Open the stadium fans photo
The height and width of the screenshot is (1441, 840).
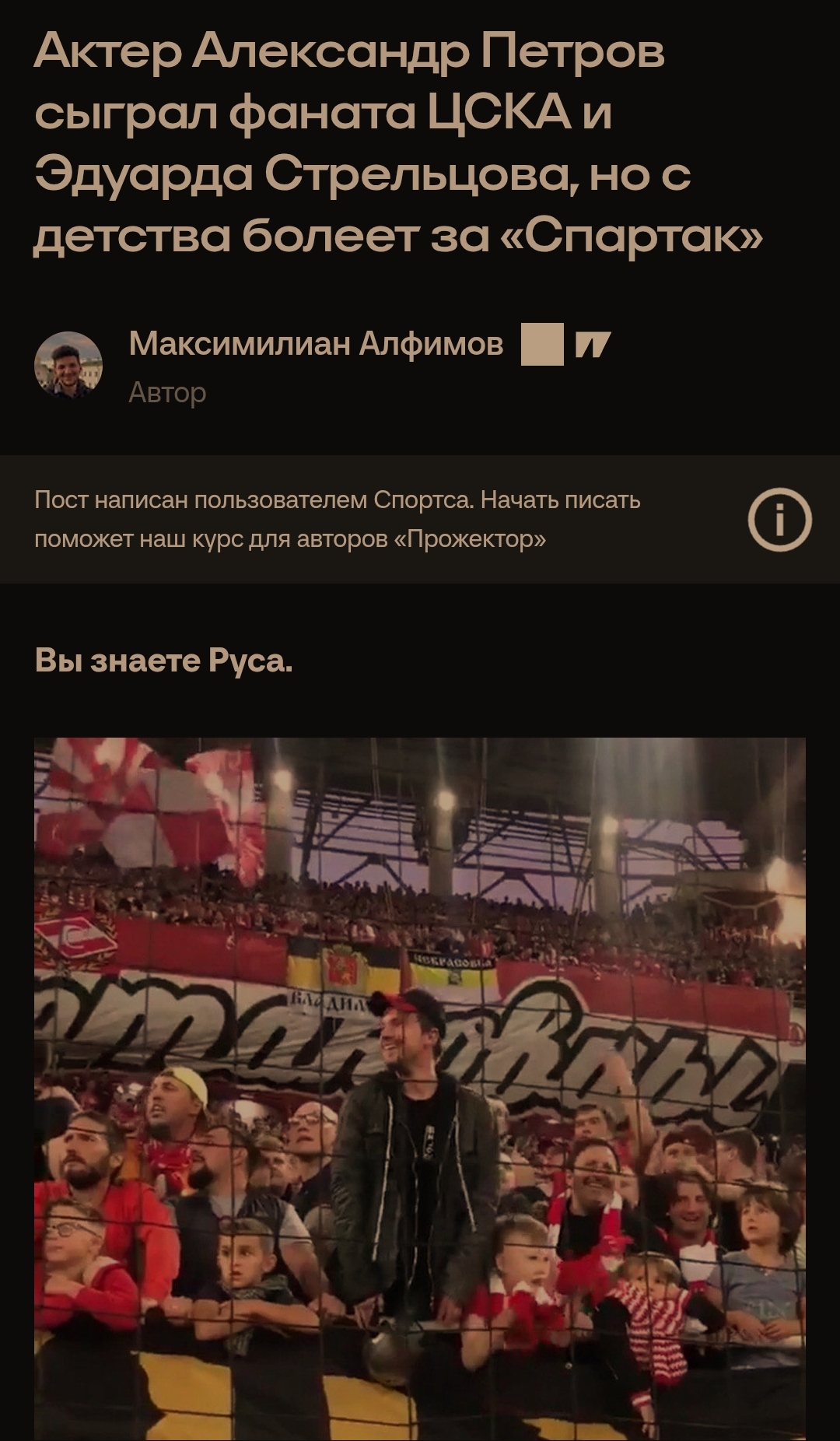420,1089
